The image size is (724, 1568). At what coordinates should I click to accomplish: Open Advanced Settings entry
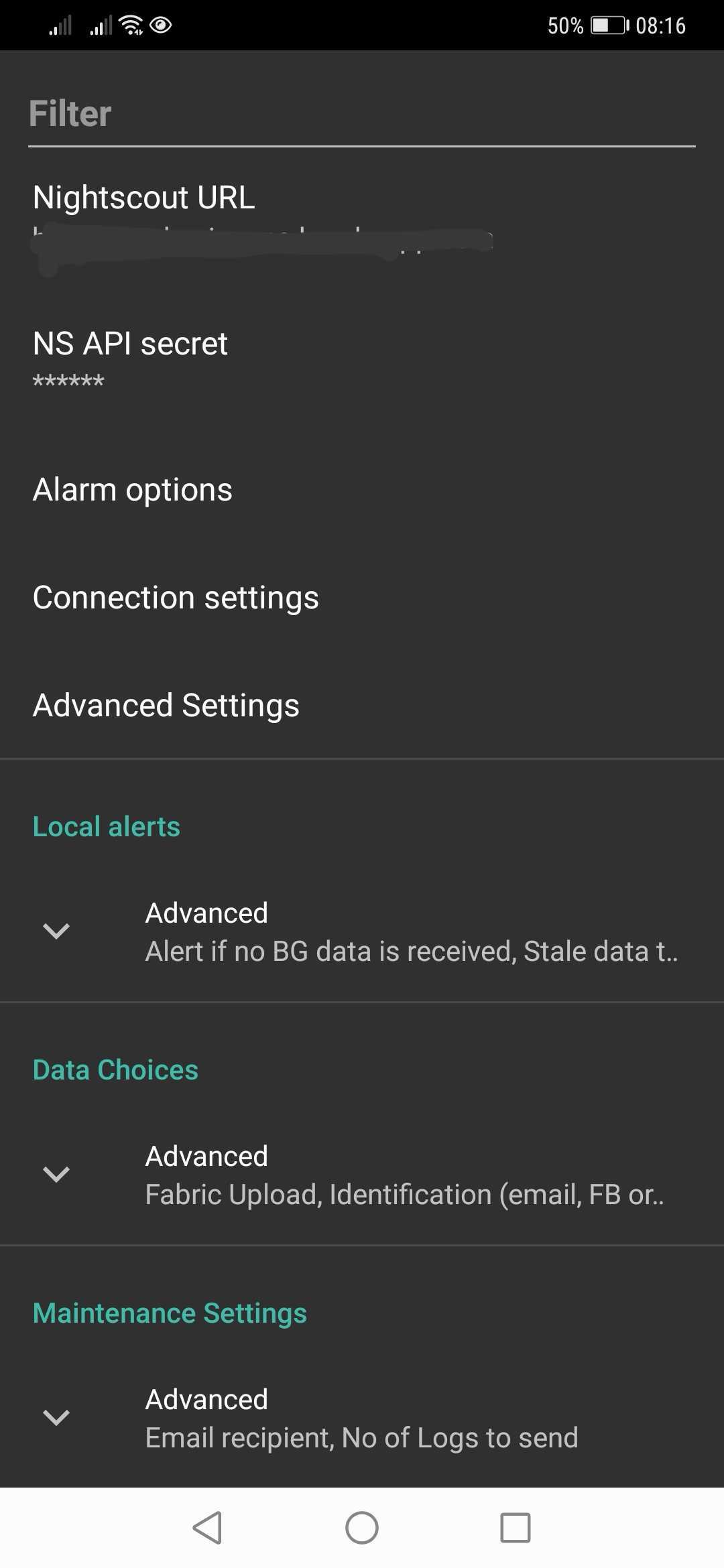tap(166, 704)
